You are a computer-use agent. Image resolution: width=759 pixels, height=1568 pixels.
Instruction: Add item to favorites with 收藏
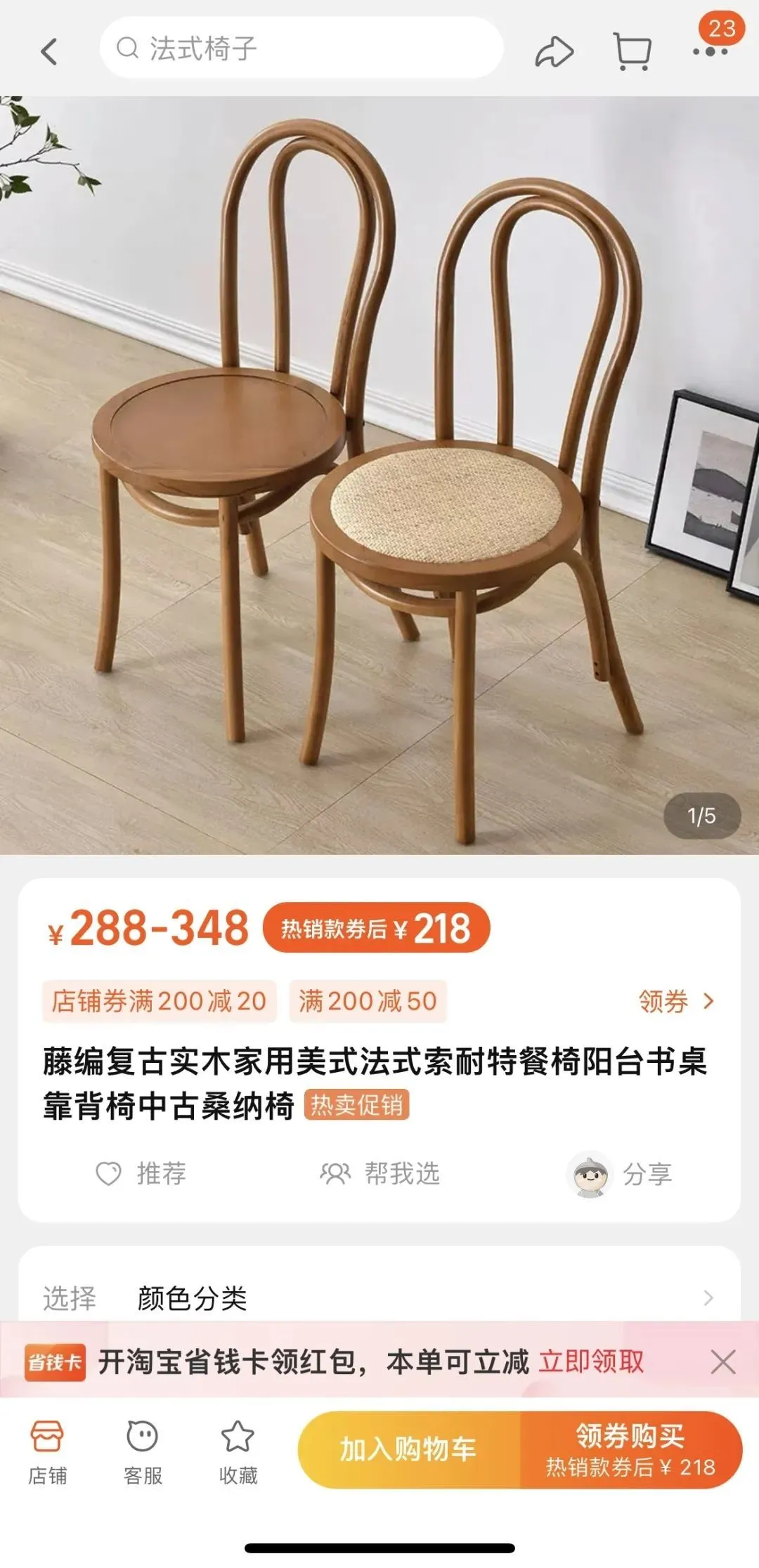coord(238,1451)
